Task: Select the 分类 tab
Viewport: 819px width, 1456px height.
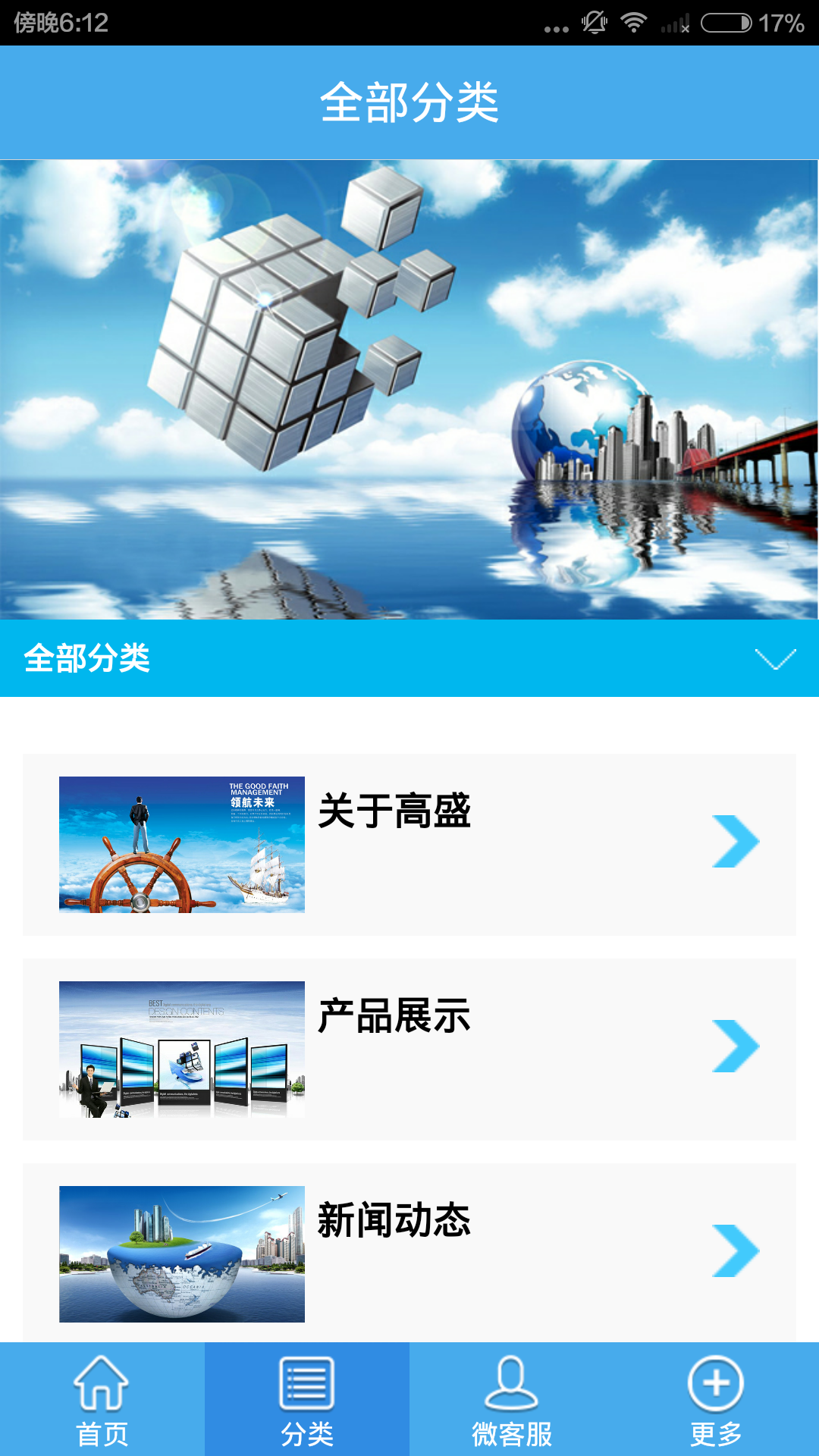Action: [307, 1400]
